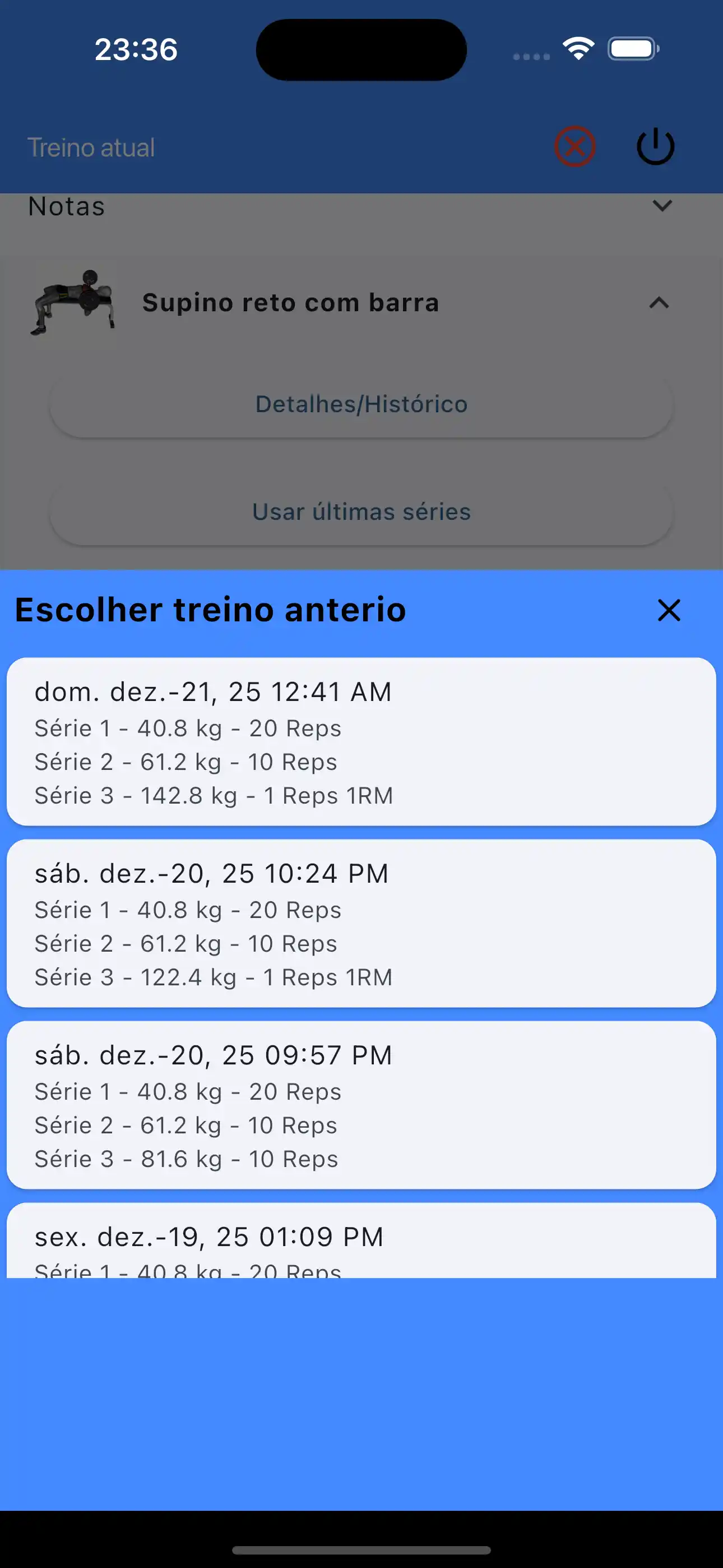Tap the red cancel workout icon
723x1568 pixels.
[575, 145]
